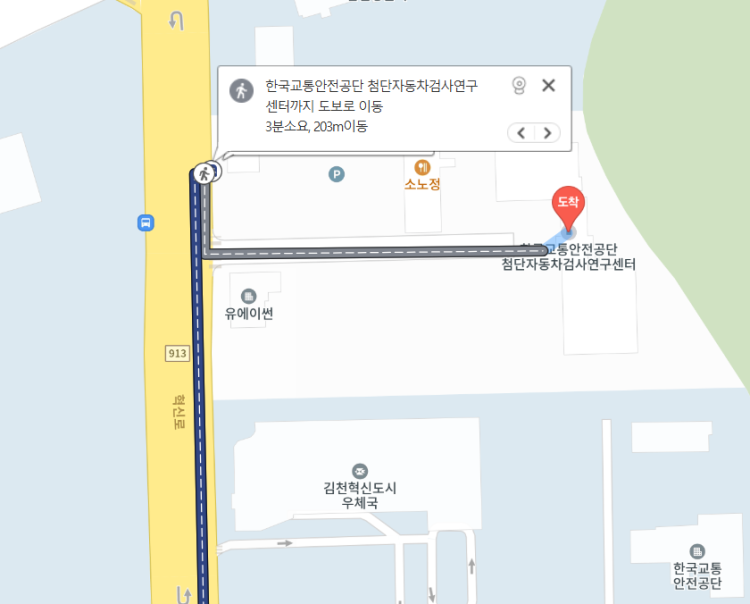Open road view from the route popup
The height and width of the screenshot is (604, 750).
coord(518,85)
